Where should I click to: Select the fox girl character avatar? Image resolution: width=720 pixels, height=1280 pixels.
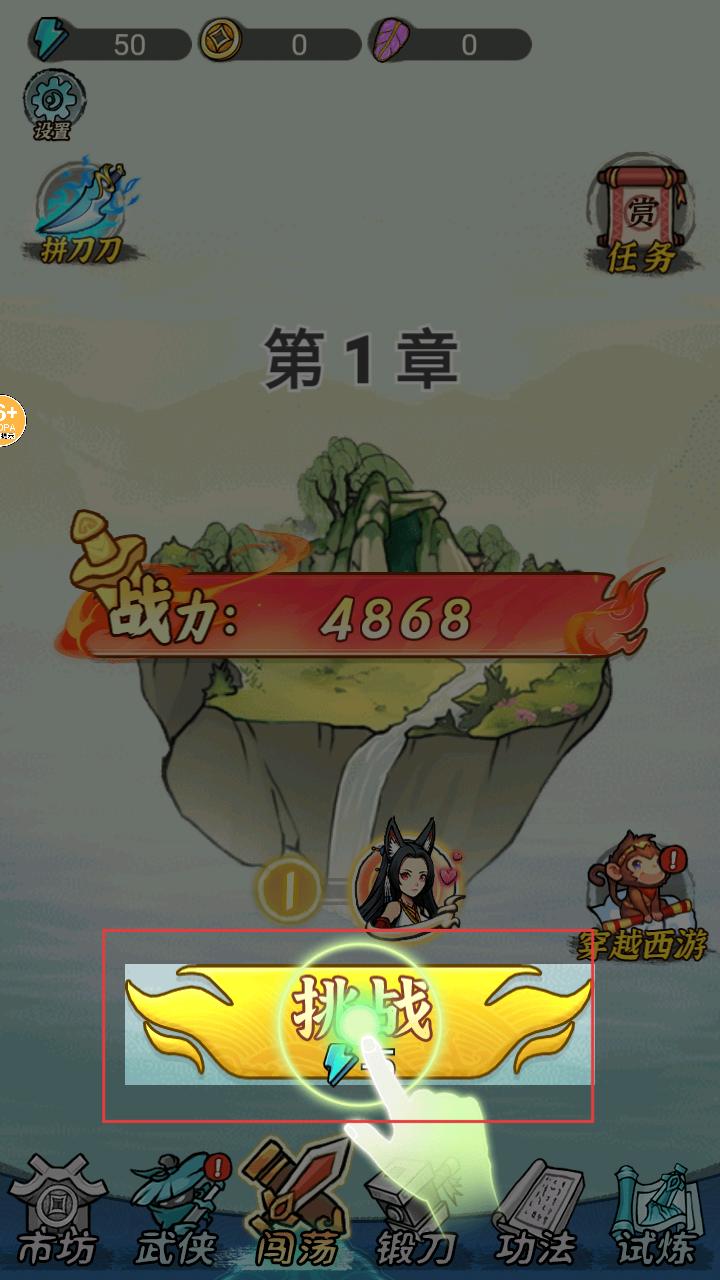coord(408,880)
